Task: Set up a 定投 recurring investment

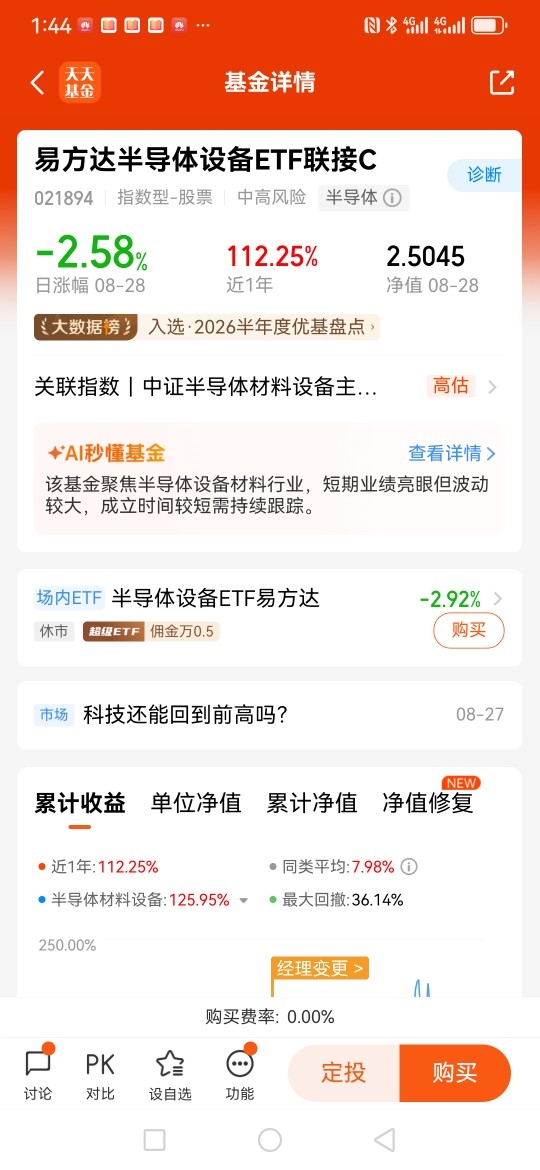Action: pyautogui.click(x=344, y=1073)
